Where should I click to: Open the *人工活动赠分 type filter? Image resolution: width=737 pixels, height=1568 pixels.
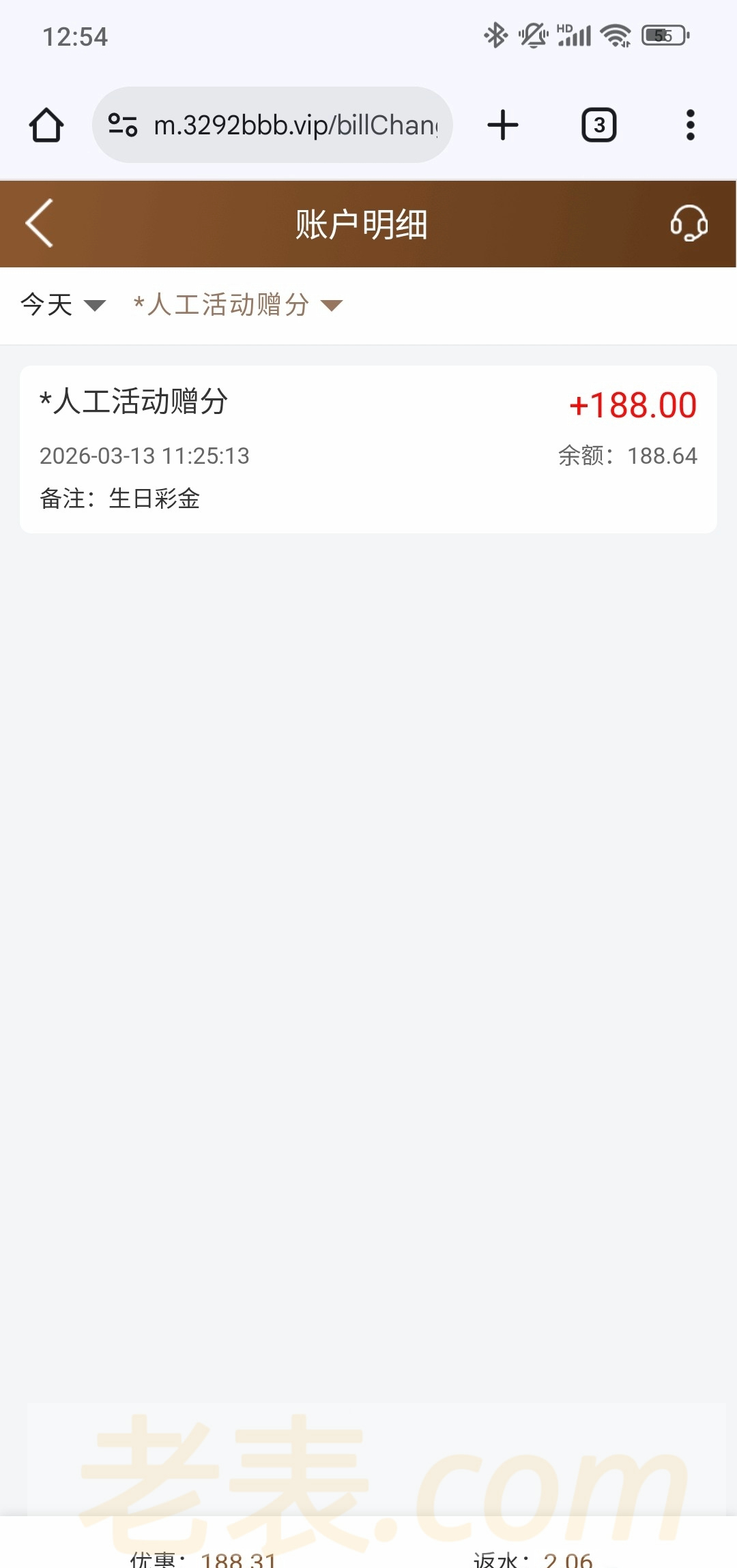coord(237,304)
